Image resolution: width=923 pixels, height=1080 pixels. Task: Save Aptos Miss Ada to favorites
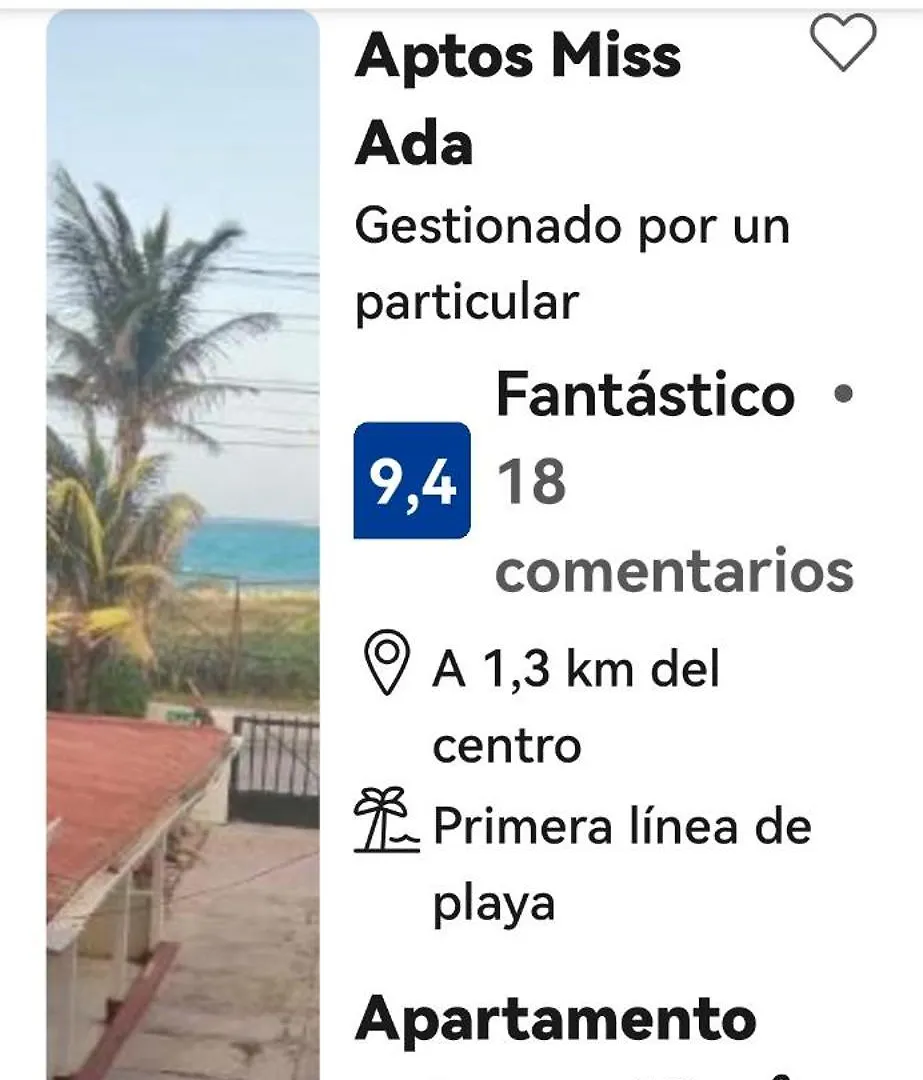(842, 44)
